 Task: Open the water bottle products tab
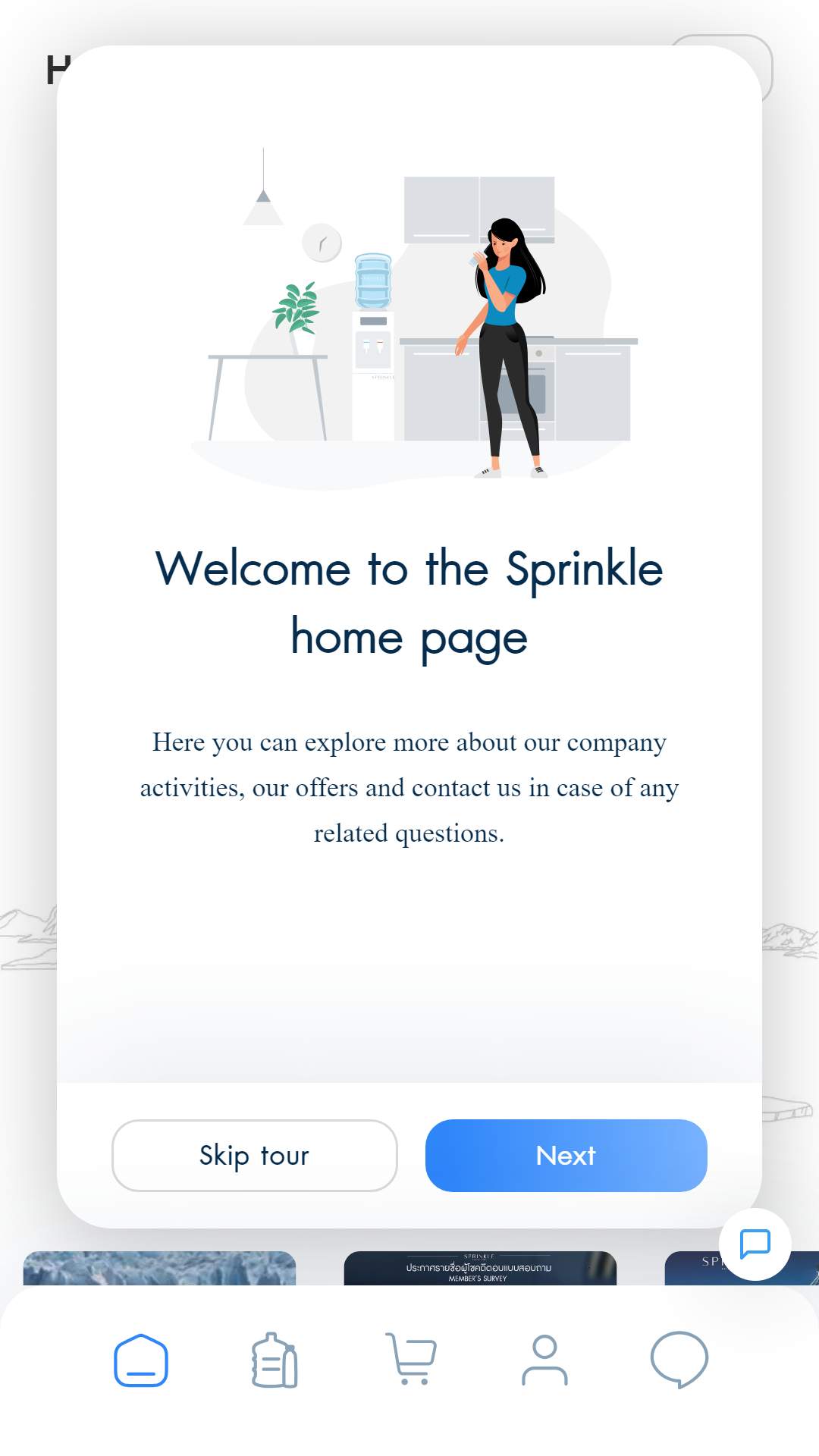pyautogui.click(x=275, y=1360)
